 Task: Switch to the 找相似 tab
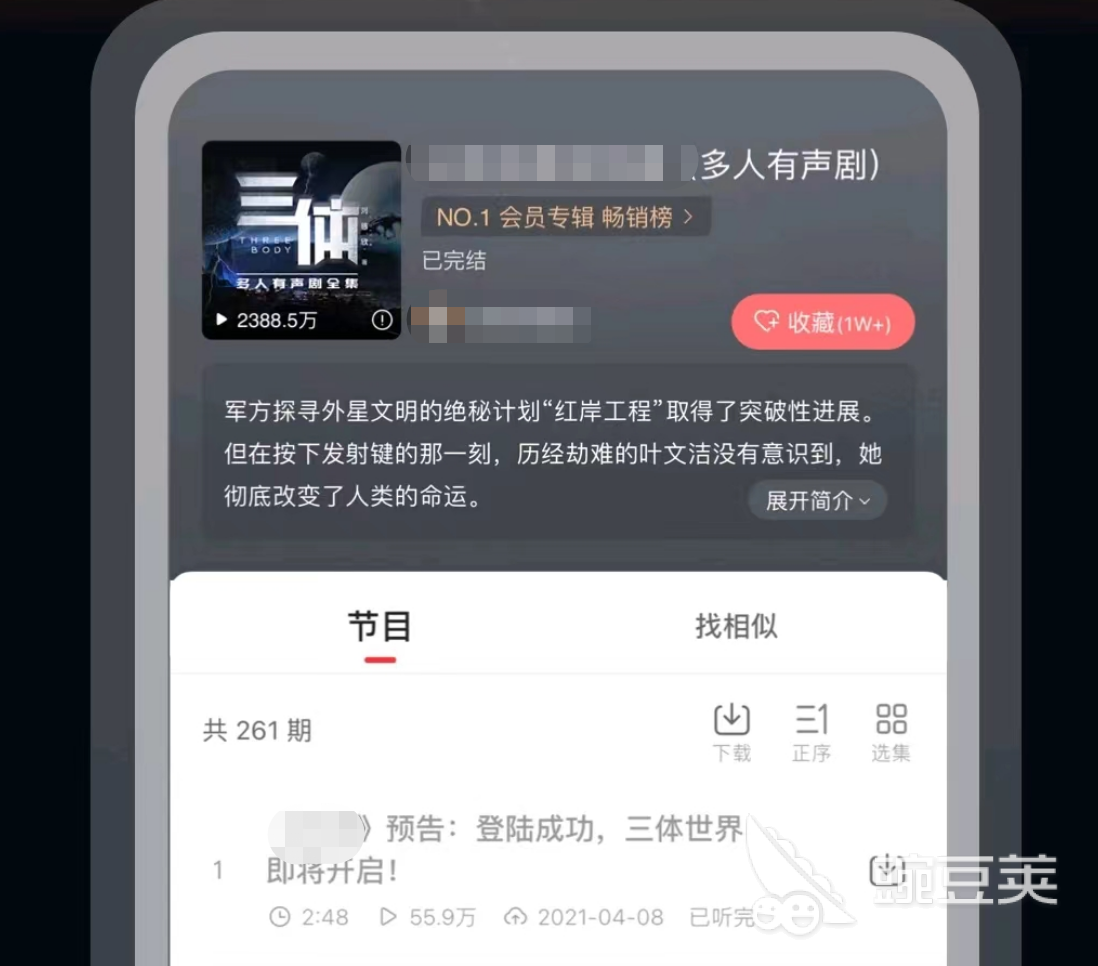click(x=736, y=627)
